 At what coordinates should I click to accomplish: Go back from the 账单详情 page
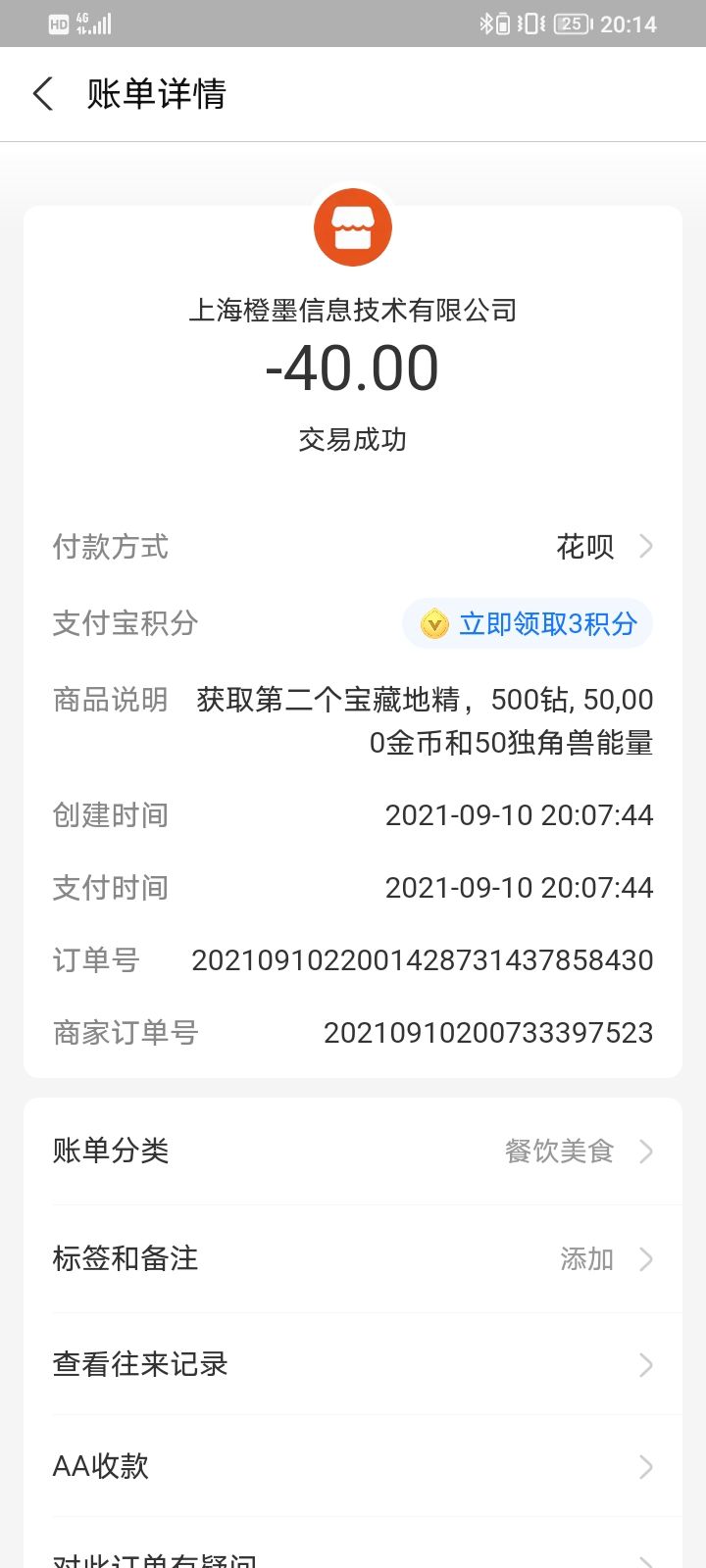pyautogui.click(x=43, y=94)
